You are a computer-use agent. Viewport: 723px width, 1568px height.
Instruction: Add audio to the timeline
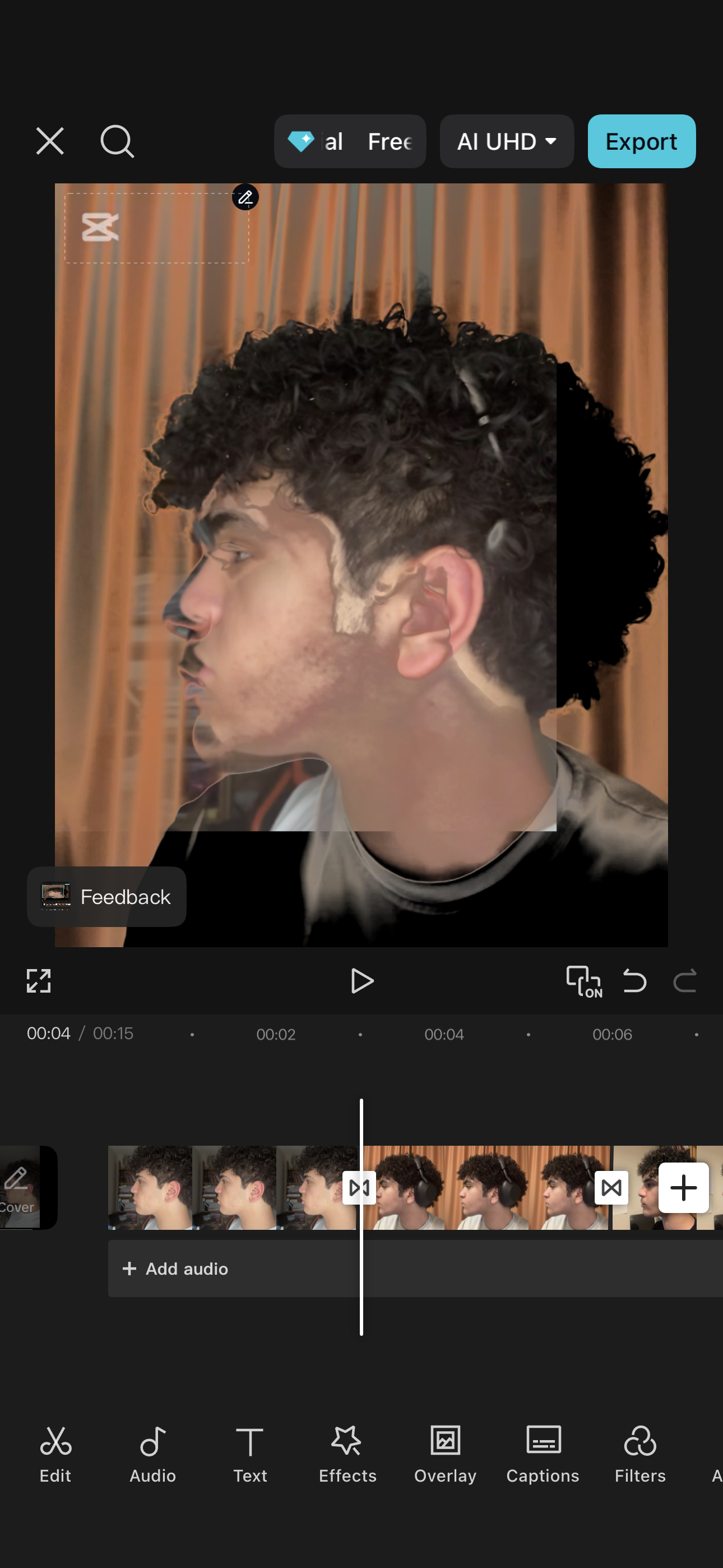point(176,1269)
